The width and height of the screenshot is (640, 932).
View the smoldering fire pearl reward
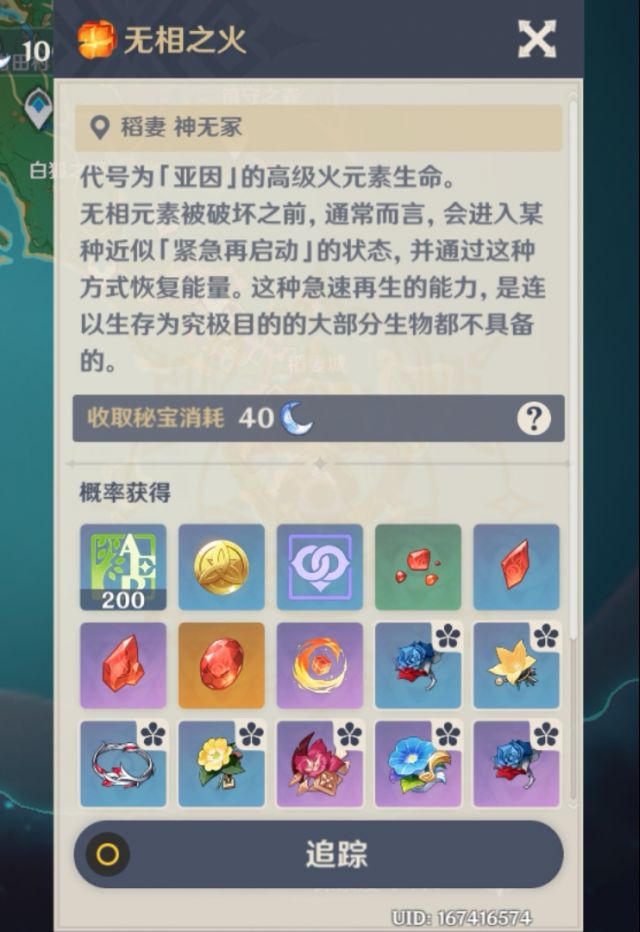tap(320, 665)
